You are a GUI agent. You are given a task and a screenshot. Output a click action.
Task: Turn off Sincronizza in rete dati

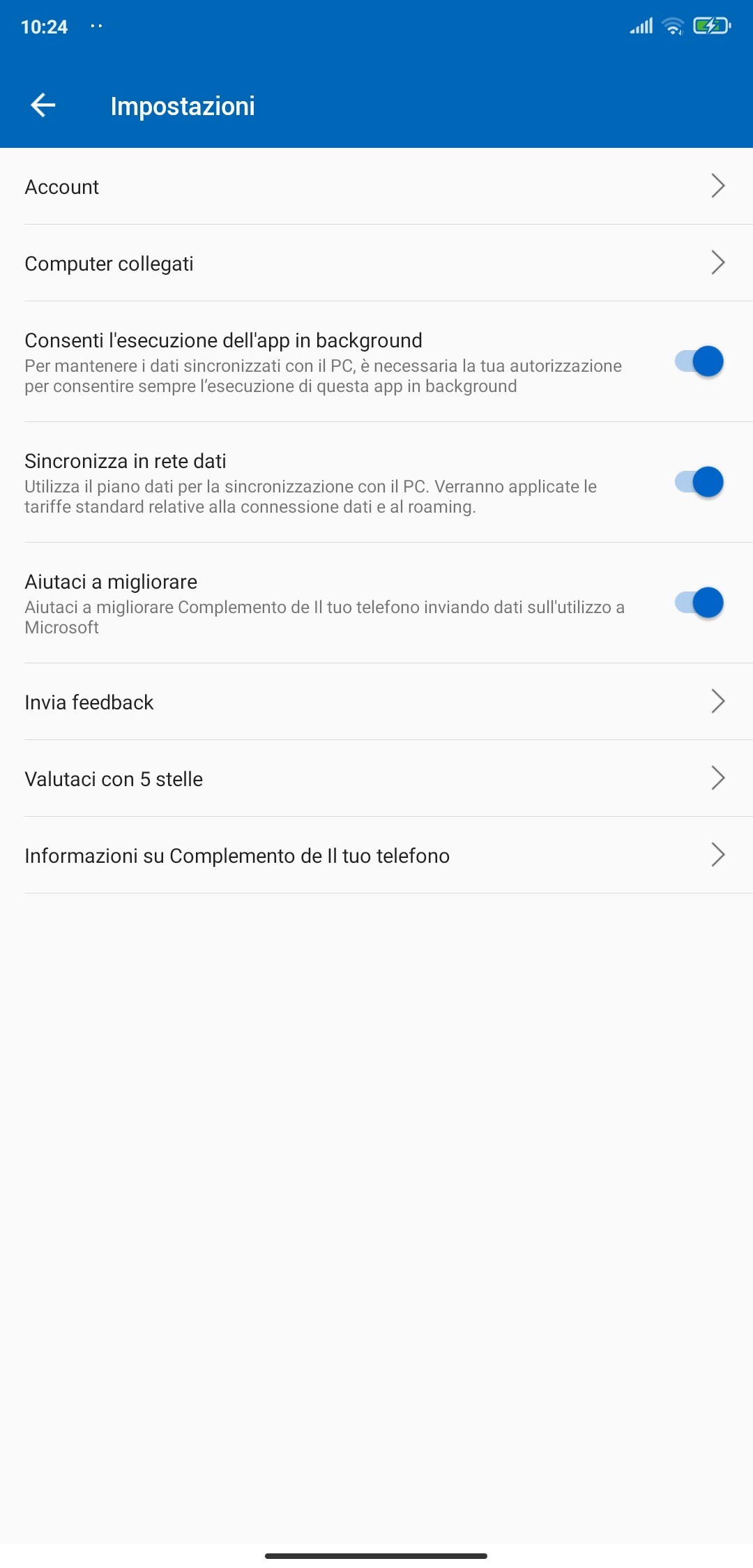(699, 482)
